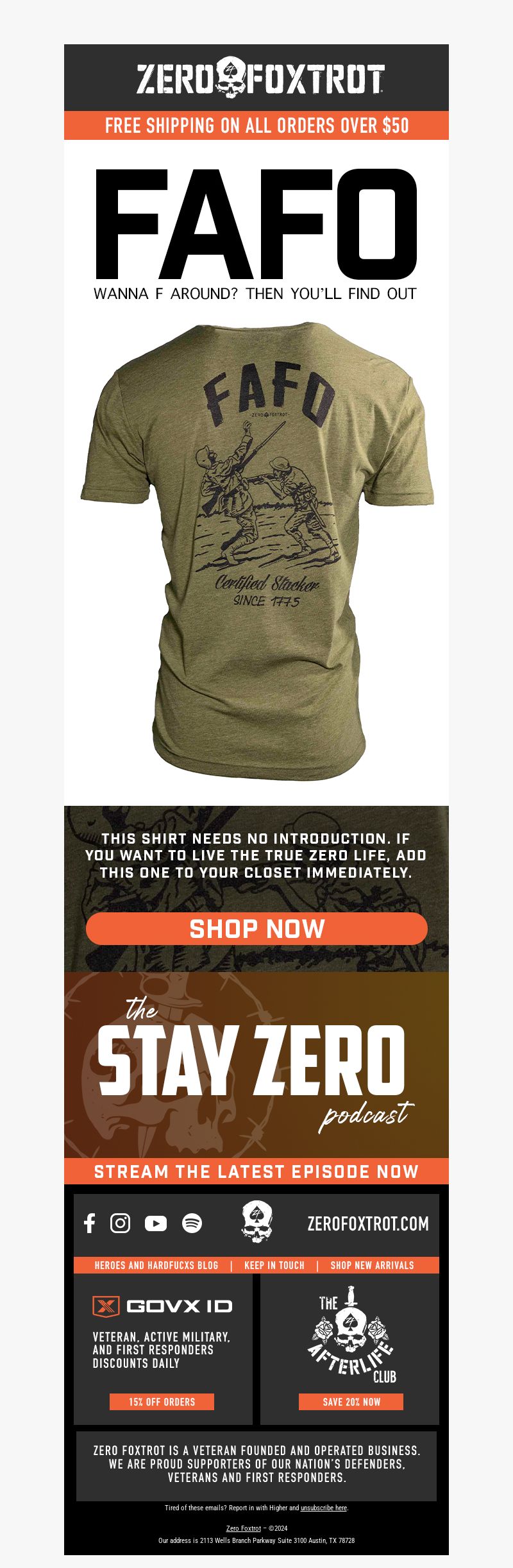Tap the 15% OFF ORDERS button

162,1402
